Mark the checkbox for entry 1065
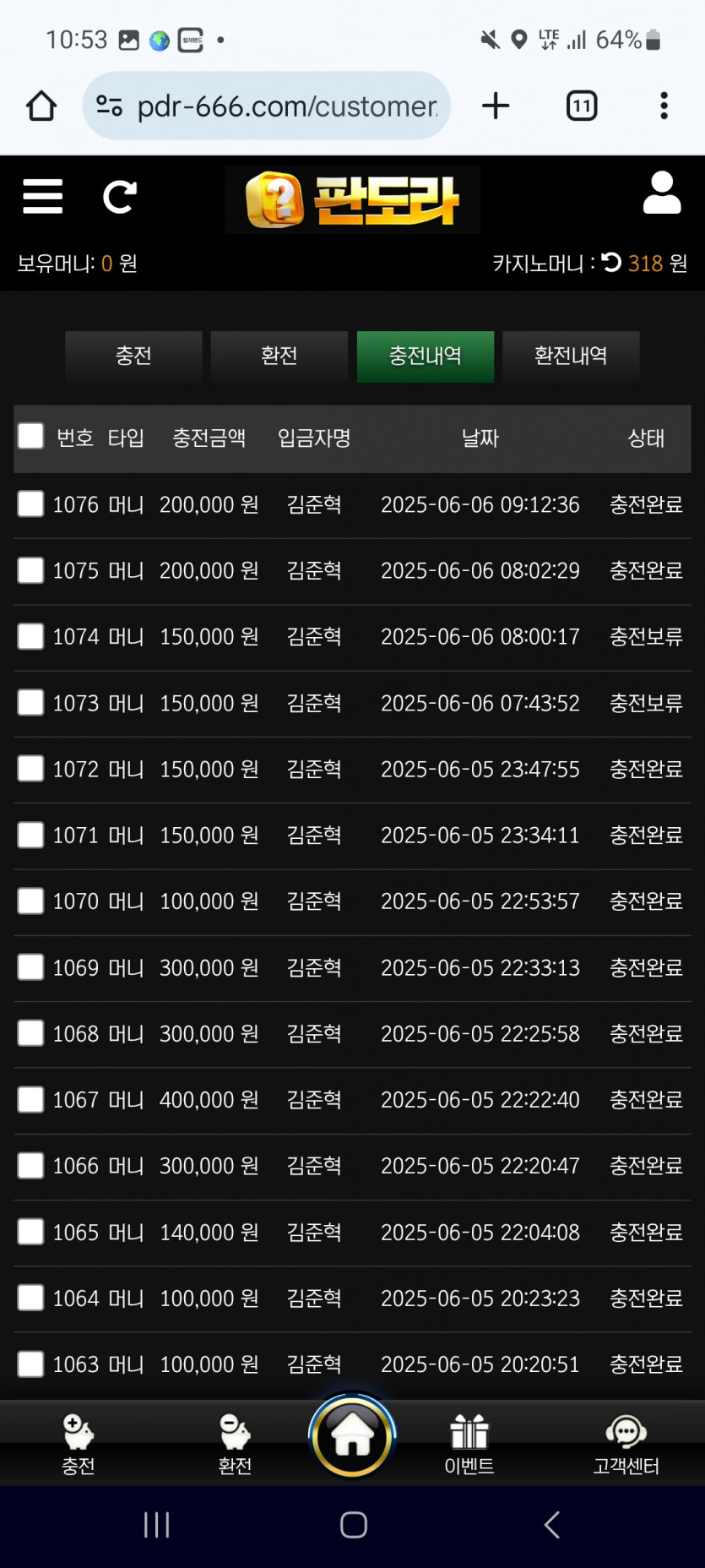The width and height of the screenshot is (705, 1568). [x=31, y=1232]
